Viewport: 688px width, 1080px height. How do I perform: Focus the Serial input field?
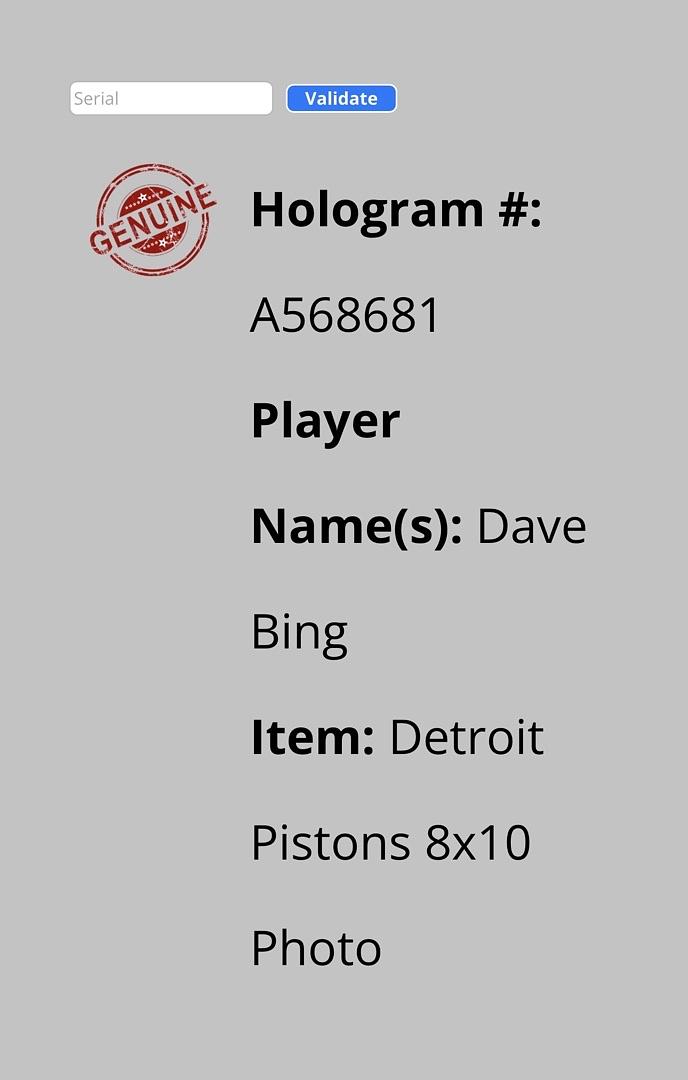[x=171, y=99]
